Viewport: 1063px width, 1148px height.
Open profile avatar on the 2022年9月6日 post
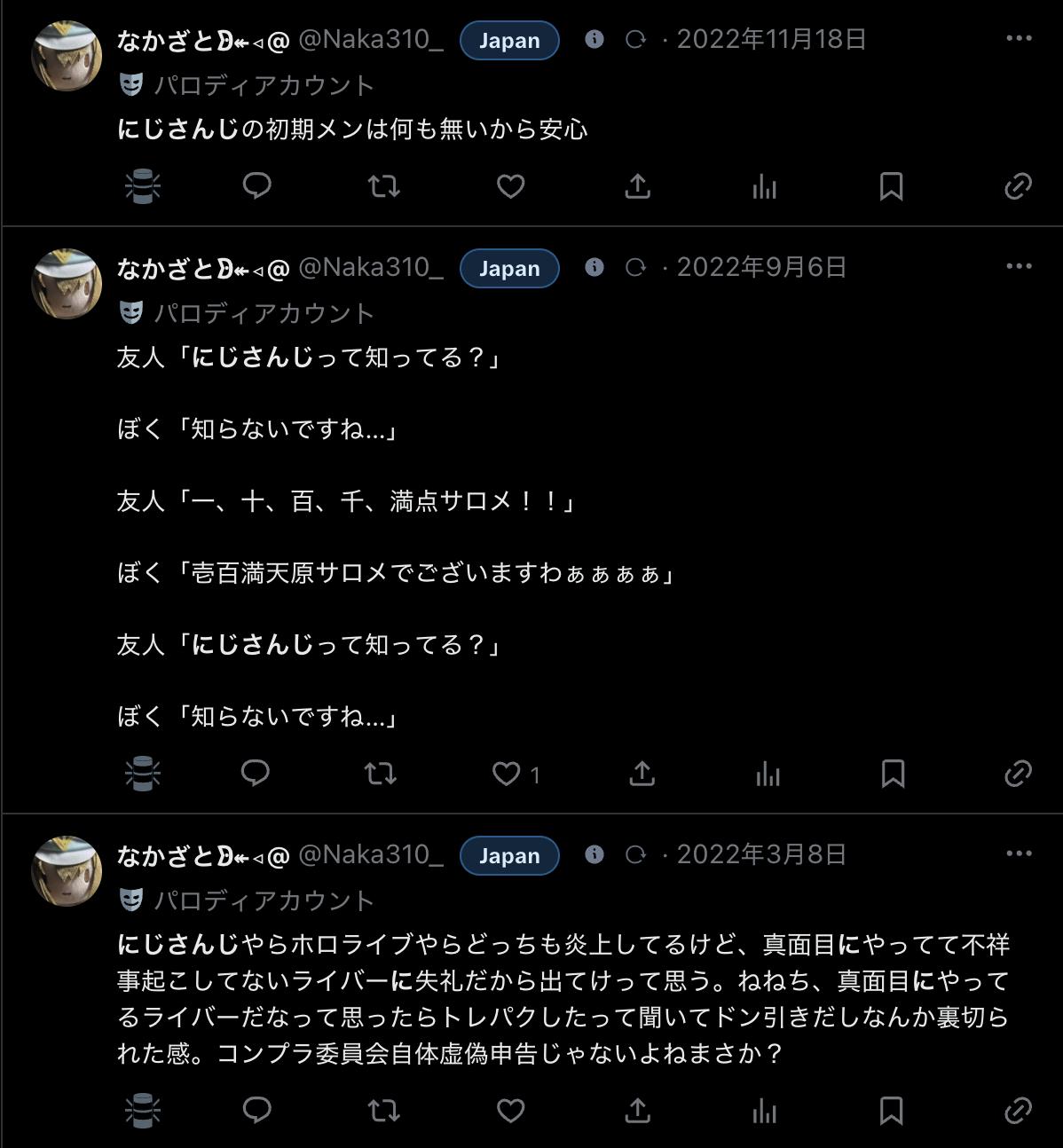point(67,284)
